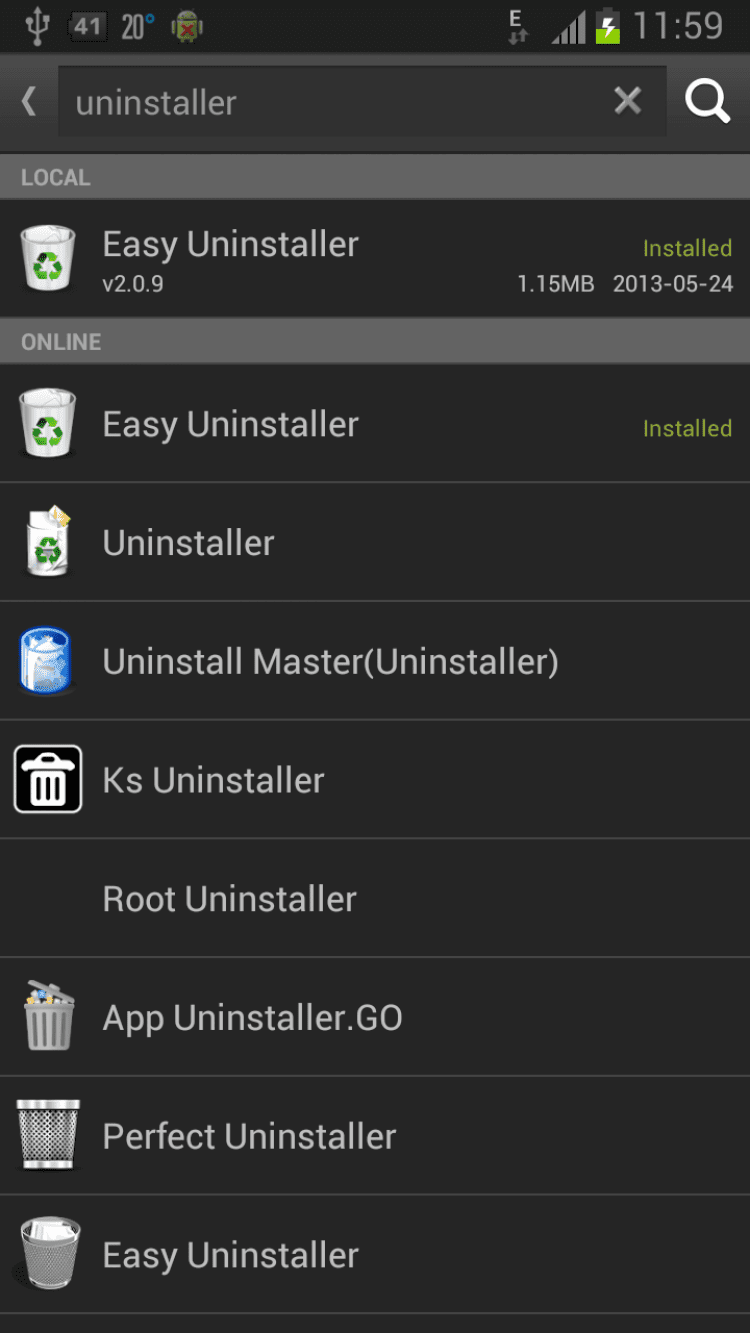Image resolution: width=750 pixels, height=1333 pixels.
Task: Tap the magnifier search icon
Action: pyautogui.click(x=707, y=101)
